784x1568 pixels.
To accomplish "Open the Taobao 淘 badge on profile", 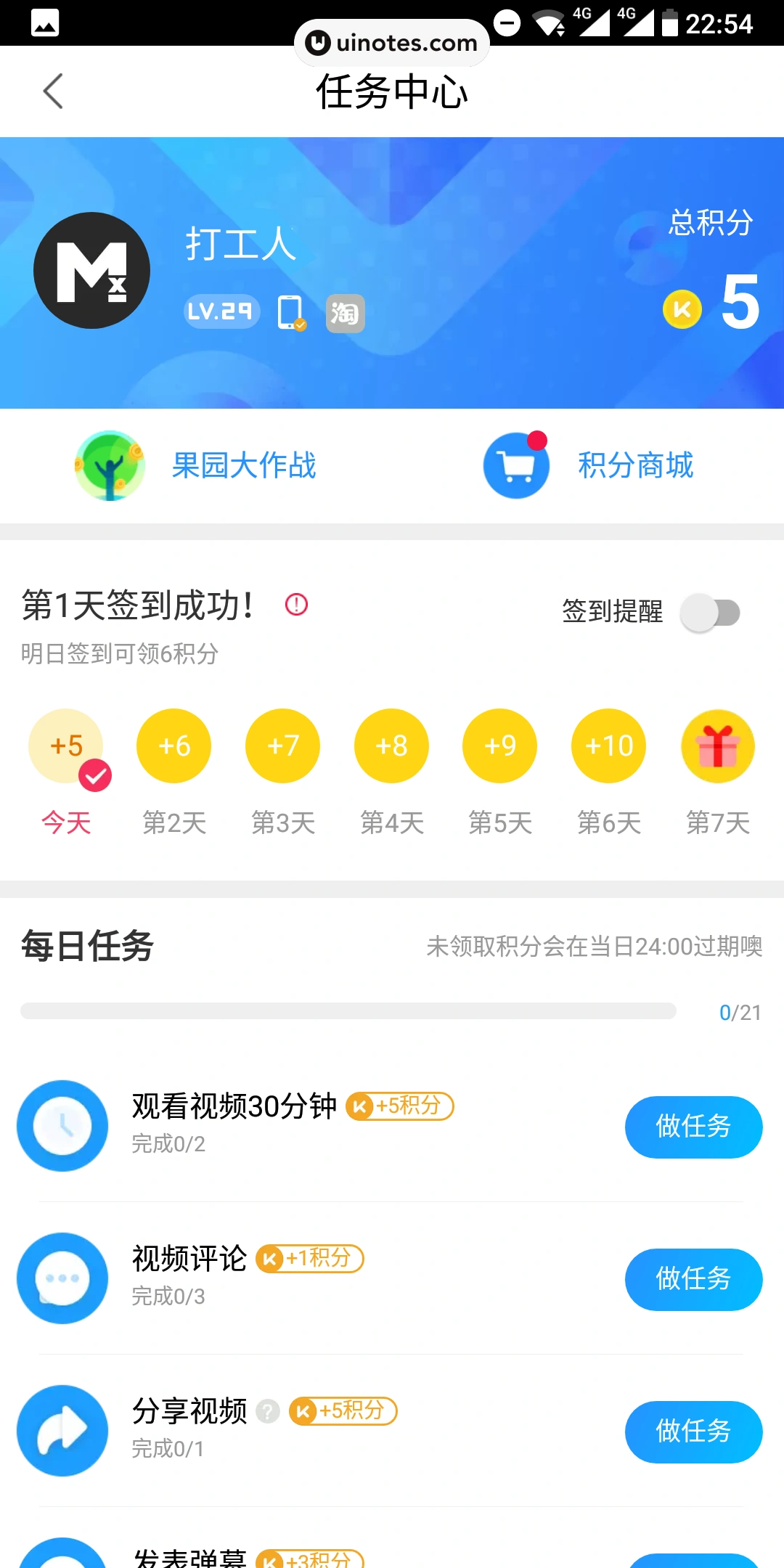I will (x=345, y=314).
